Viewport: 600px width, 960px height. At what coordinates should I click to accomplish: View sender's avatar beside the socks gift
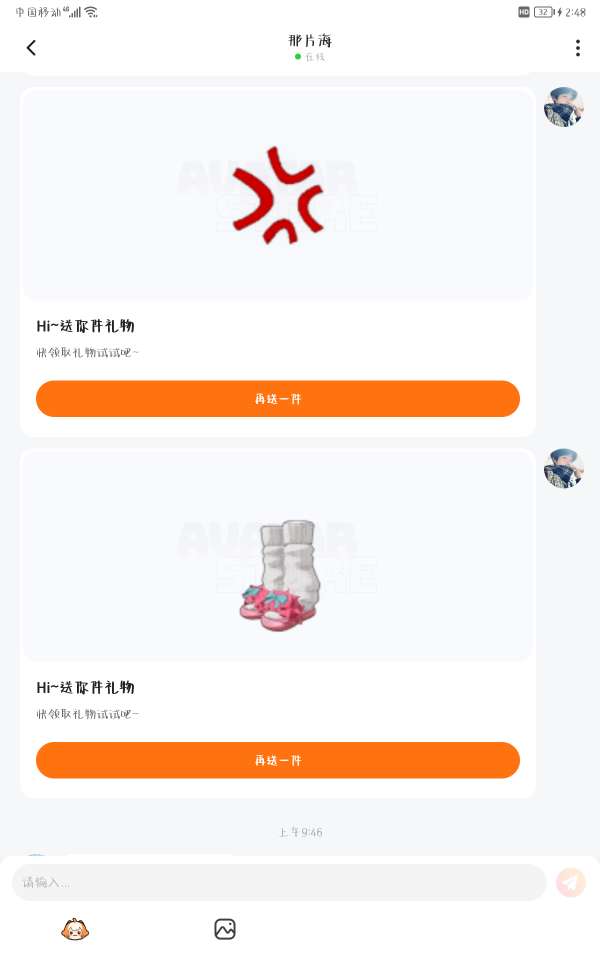[563, 468]
